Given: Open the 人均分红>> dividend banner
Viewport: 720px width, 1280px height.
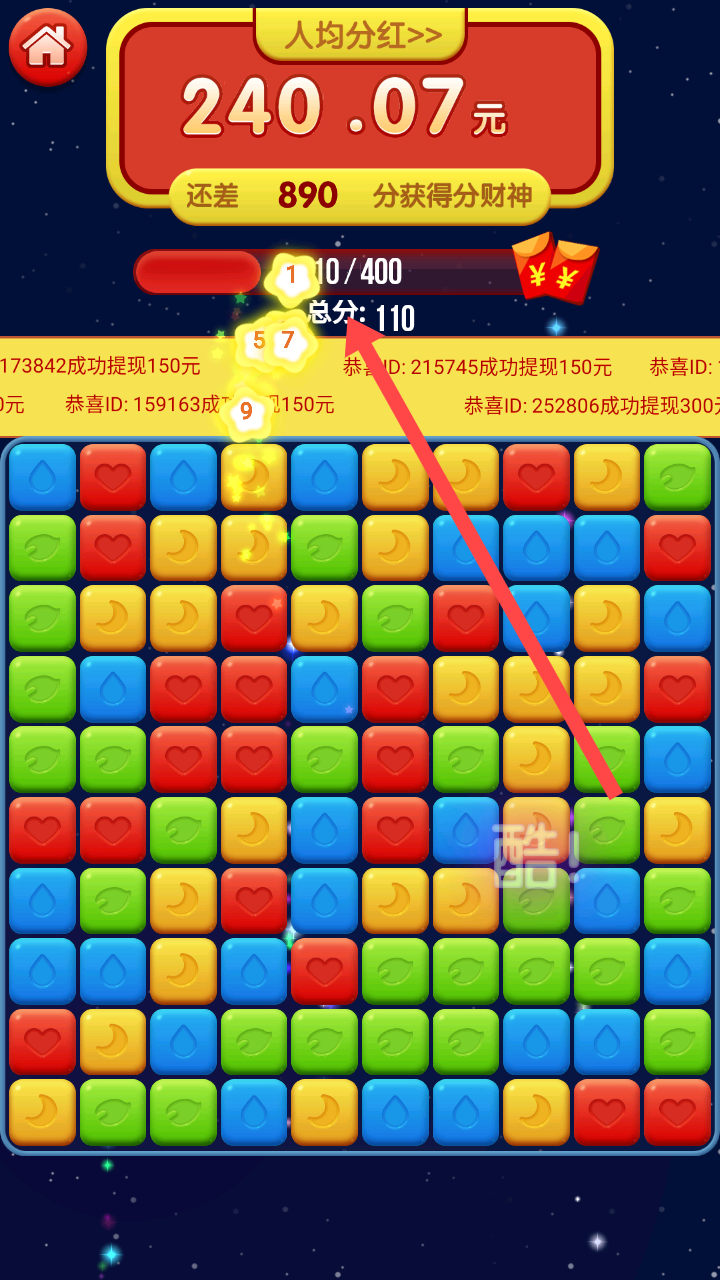Looking at the screenshot, I should pos(361,36).
